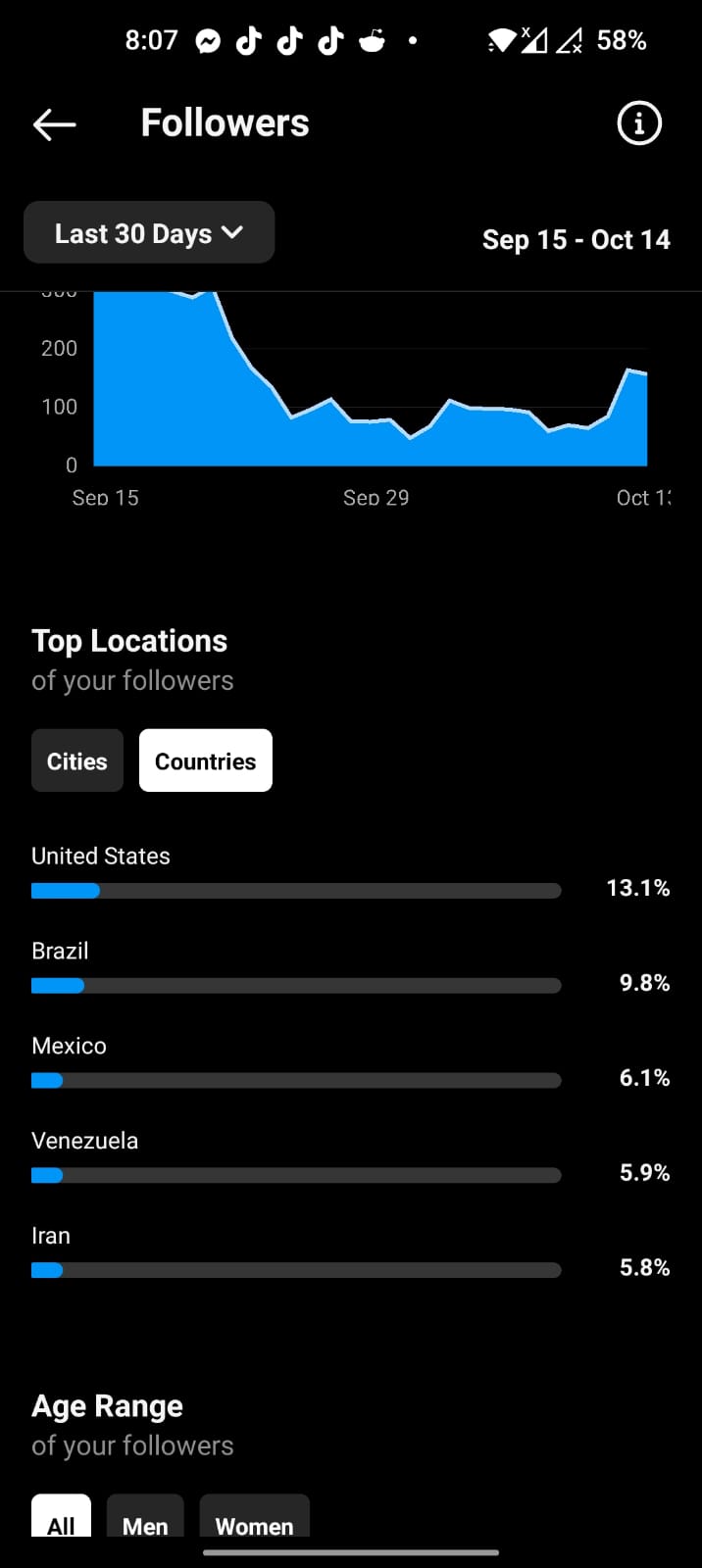Expand the Last 30 Days dropdown
The image size is (702, 1568).
click(149, 233)
